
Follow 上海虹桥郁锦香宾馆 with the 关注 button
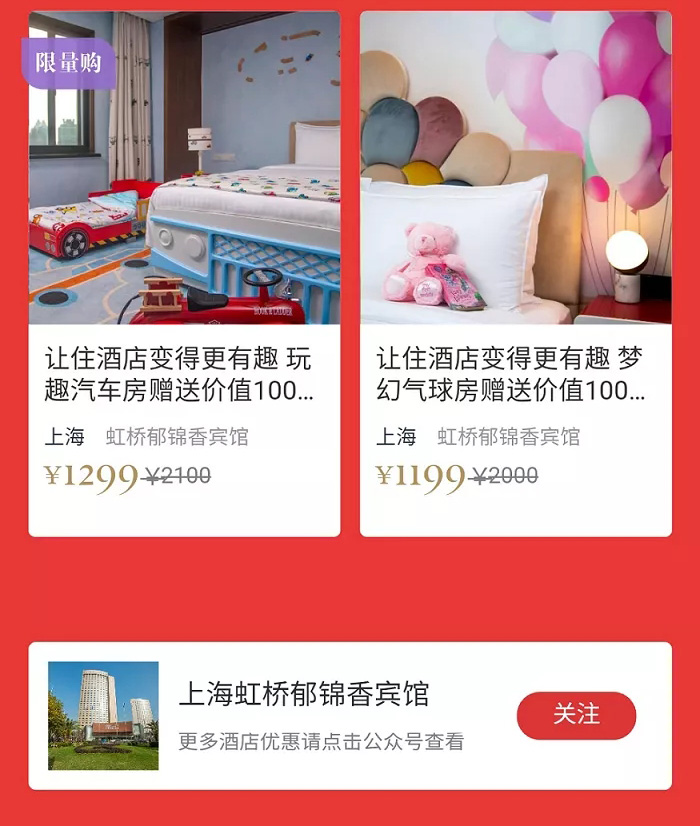[576, 715]
